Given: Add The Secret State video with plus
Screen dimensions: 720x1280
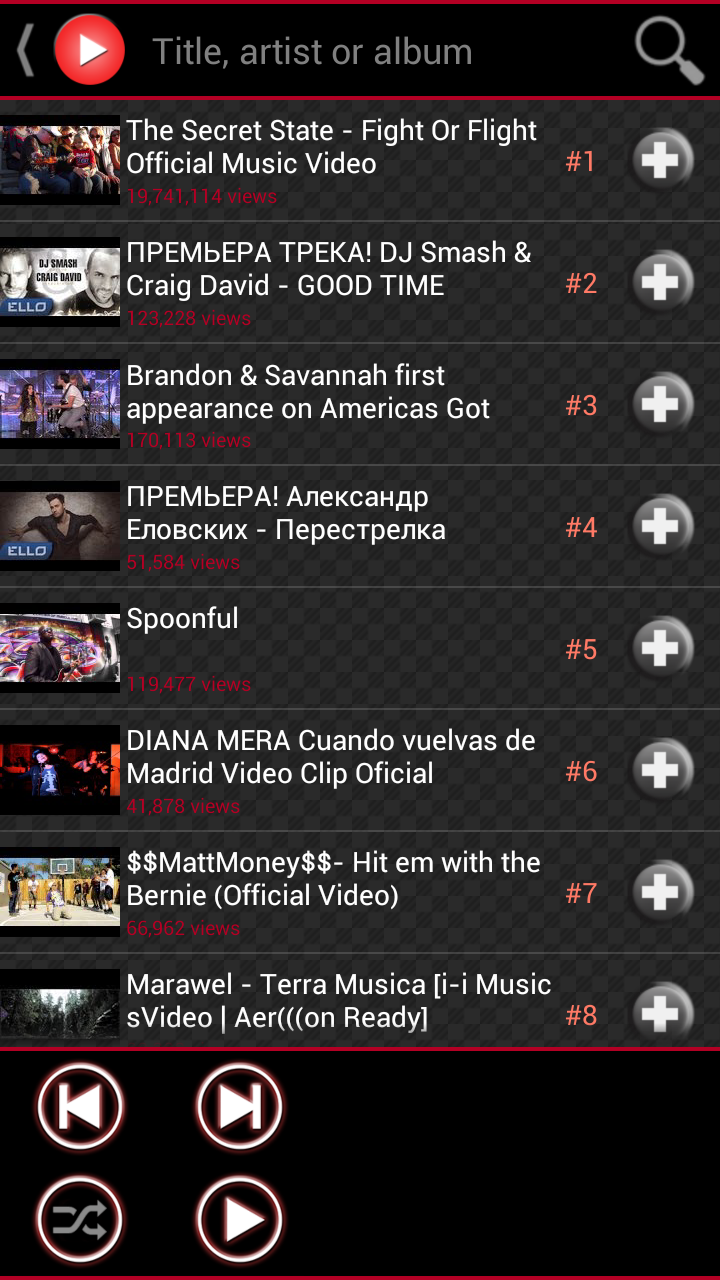Looking at the screenshot, I should [x=661, y=160].
